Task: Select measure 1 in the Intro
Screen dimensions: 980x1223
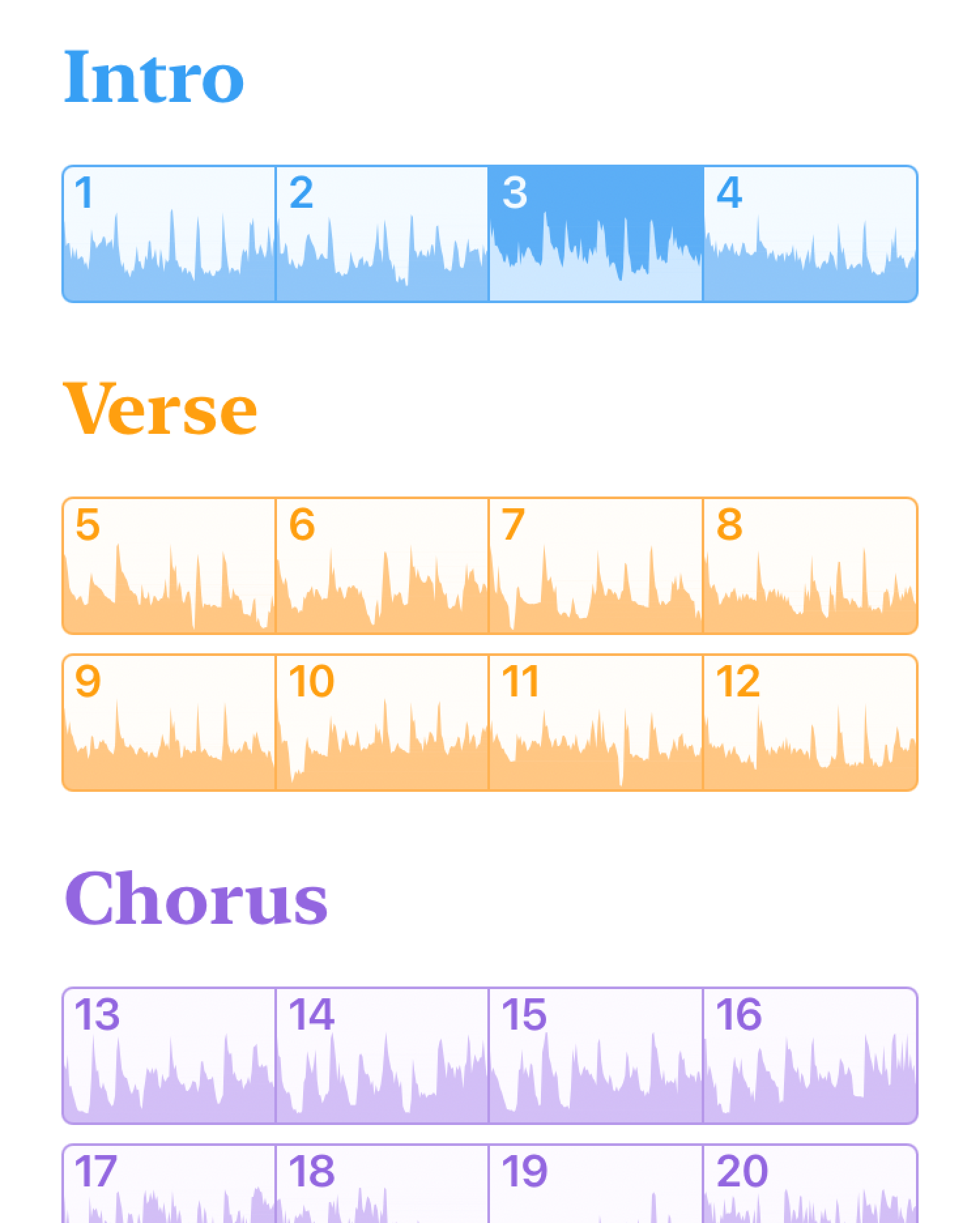Action: coord(169,234)
